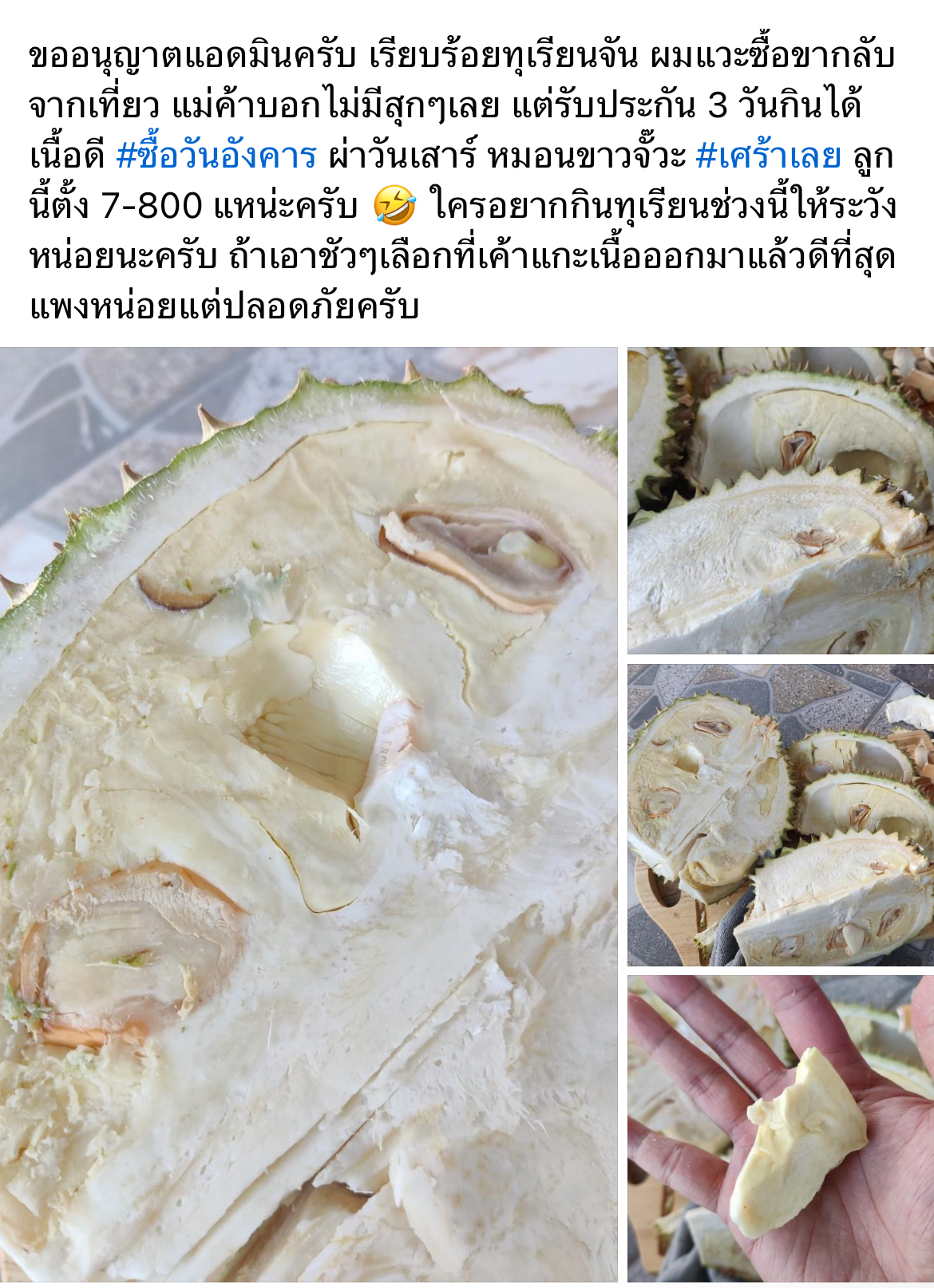The width and height of the screenshot is (934, 1288).
Task: Open the #ซื้อวันอังคาร hashtag link
Action: tap(216, 156)
